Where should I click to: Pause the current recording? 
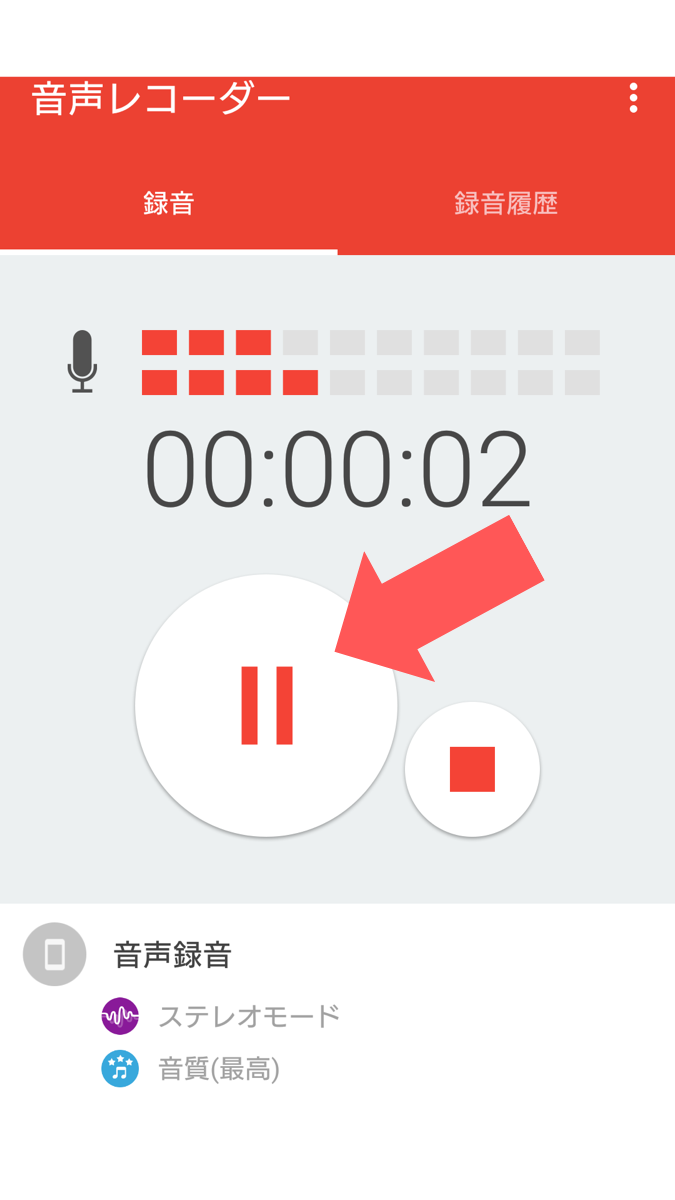(266, 705)
